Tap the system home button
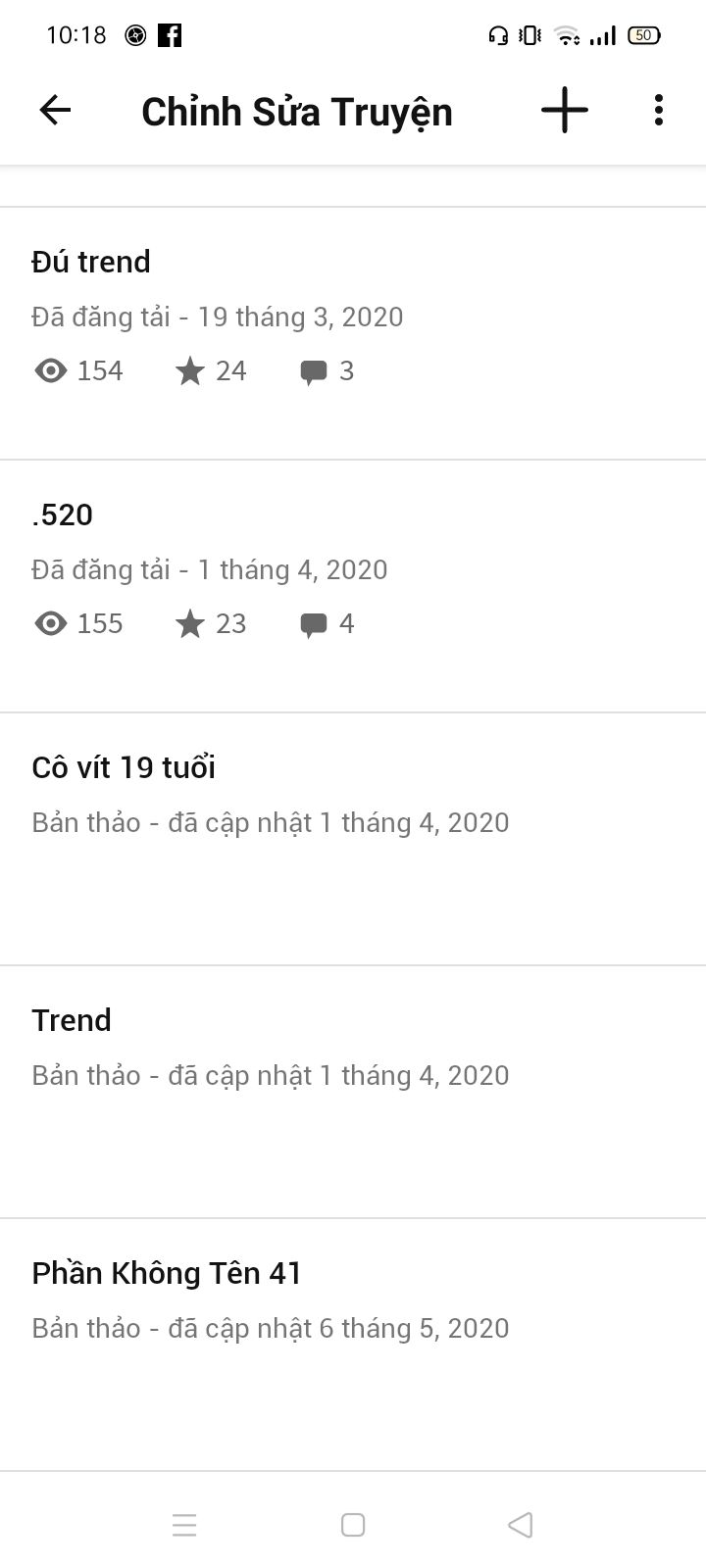Image resolution: width=706 pixels, height=1568 pixels. 353,1525
